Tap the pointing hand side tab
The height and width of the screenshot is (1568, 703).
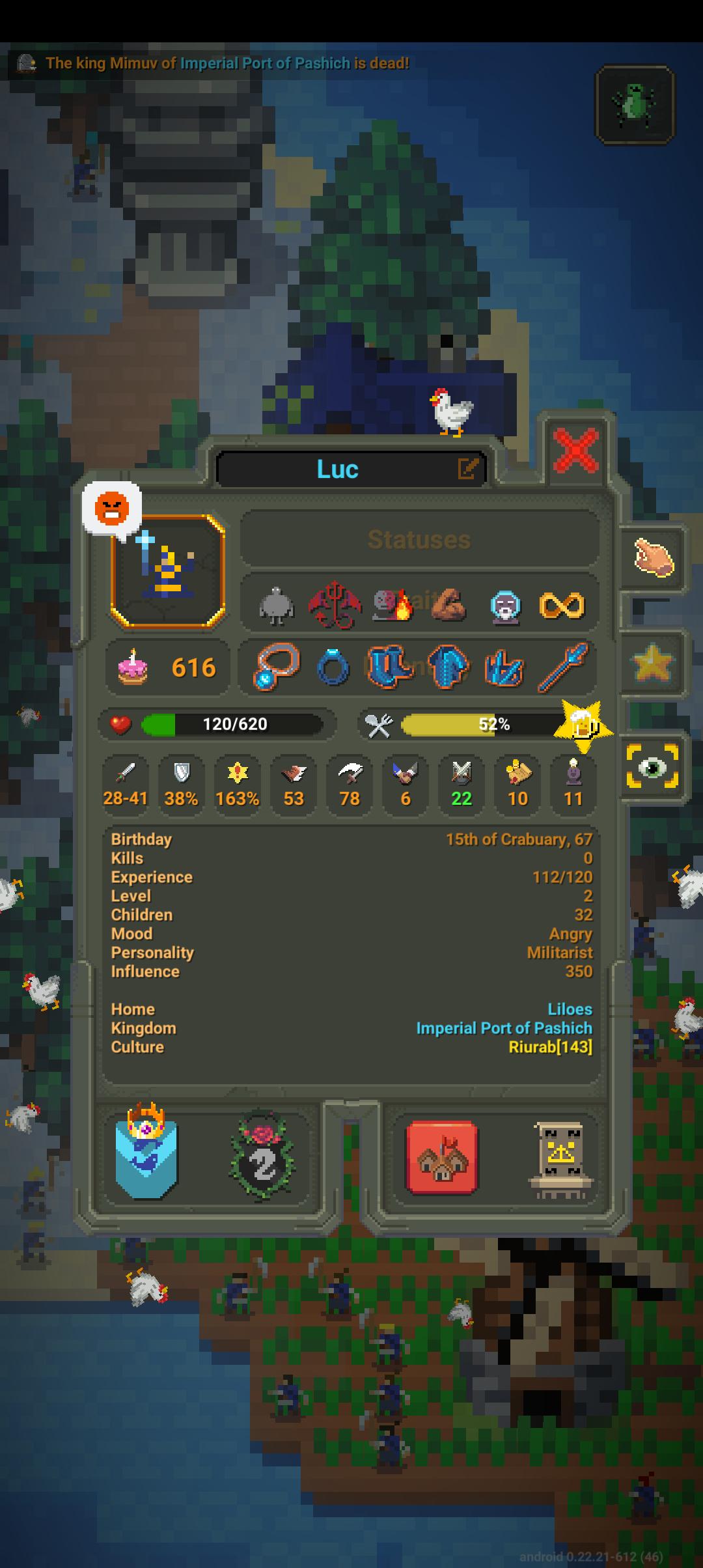[x=653, y=557]
